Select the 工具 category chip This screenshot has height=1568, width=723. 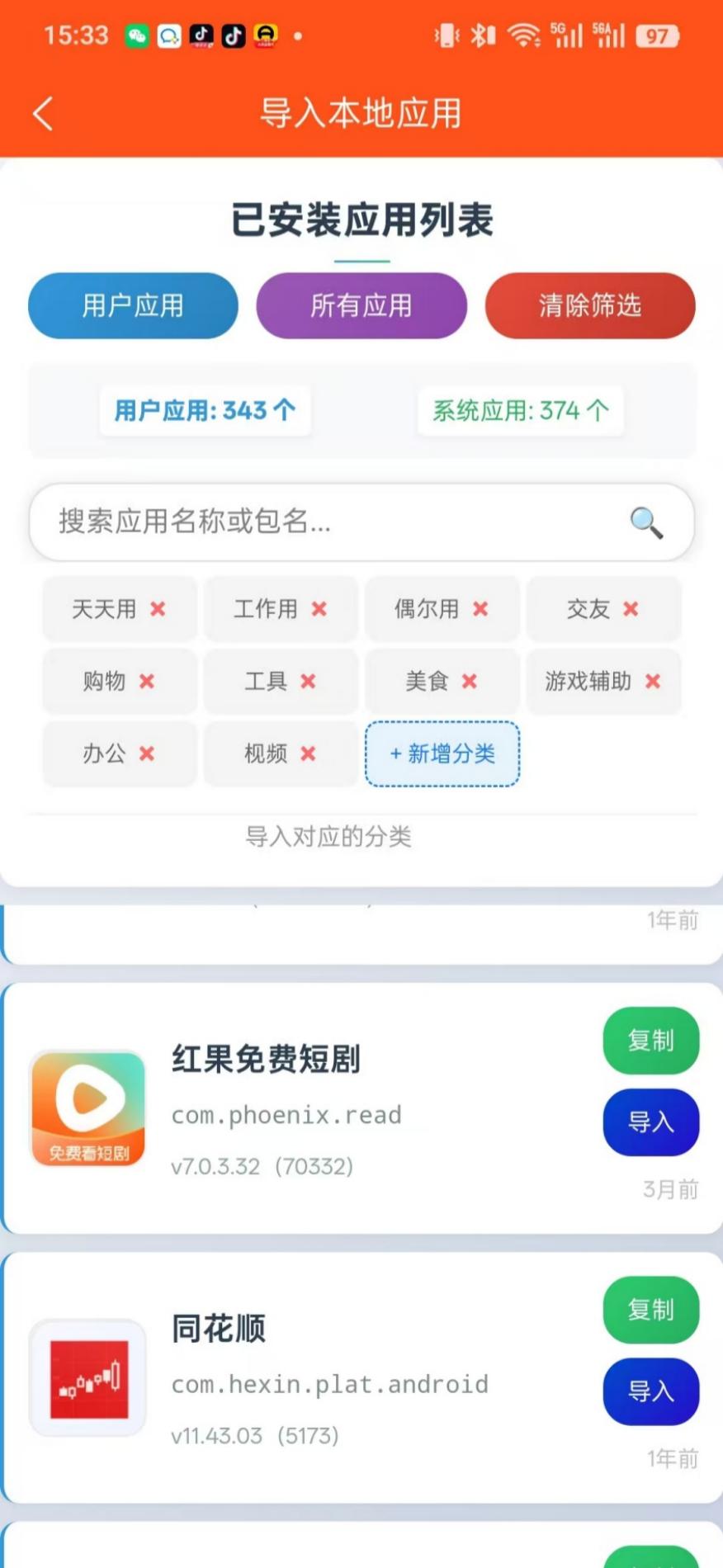[281, 682]
